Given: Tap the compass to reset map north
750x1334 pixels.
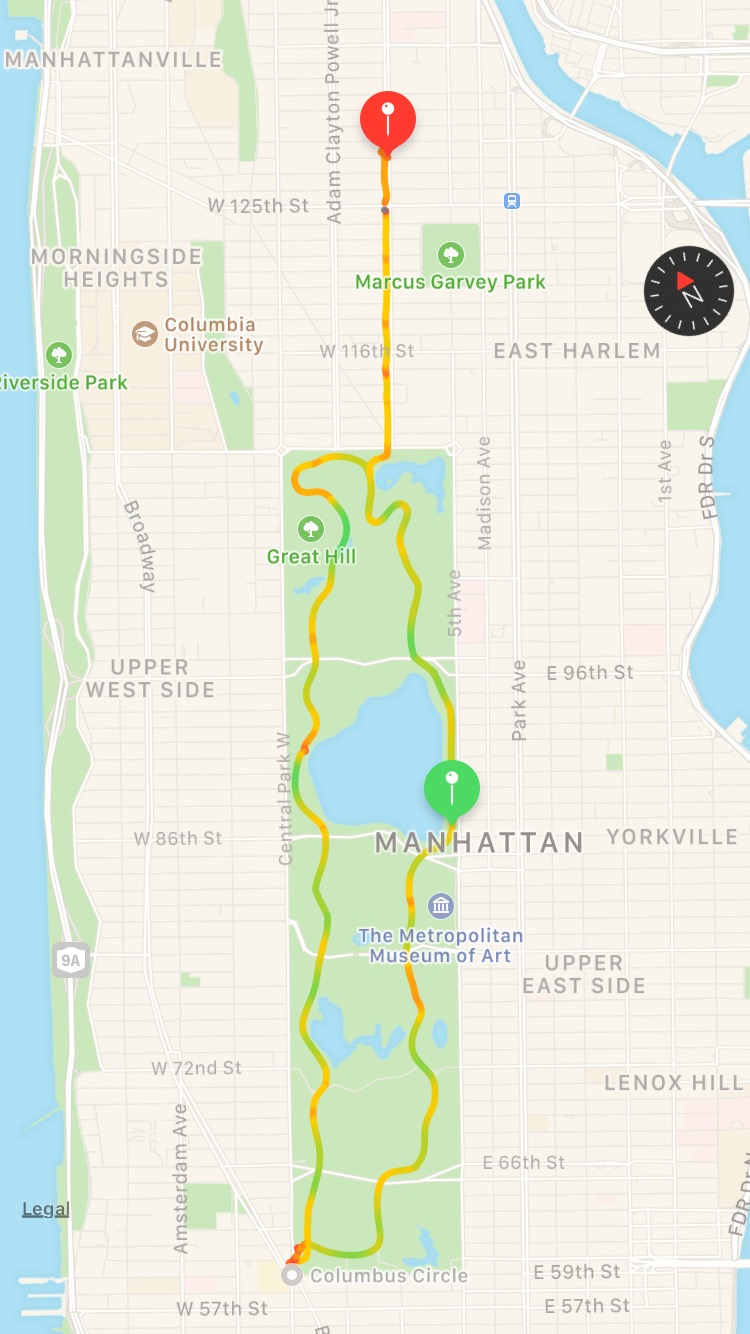Looking at the screenshot, I should click(x=689, y=290).
